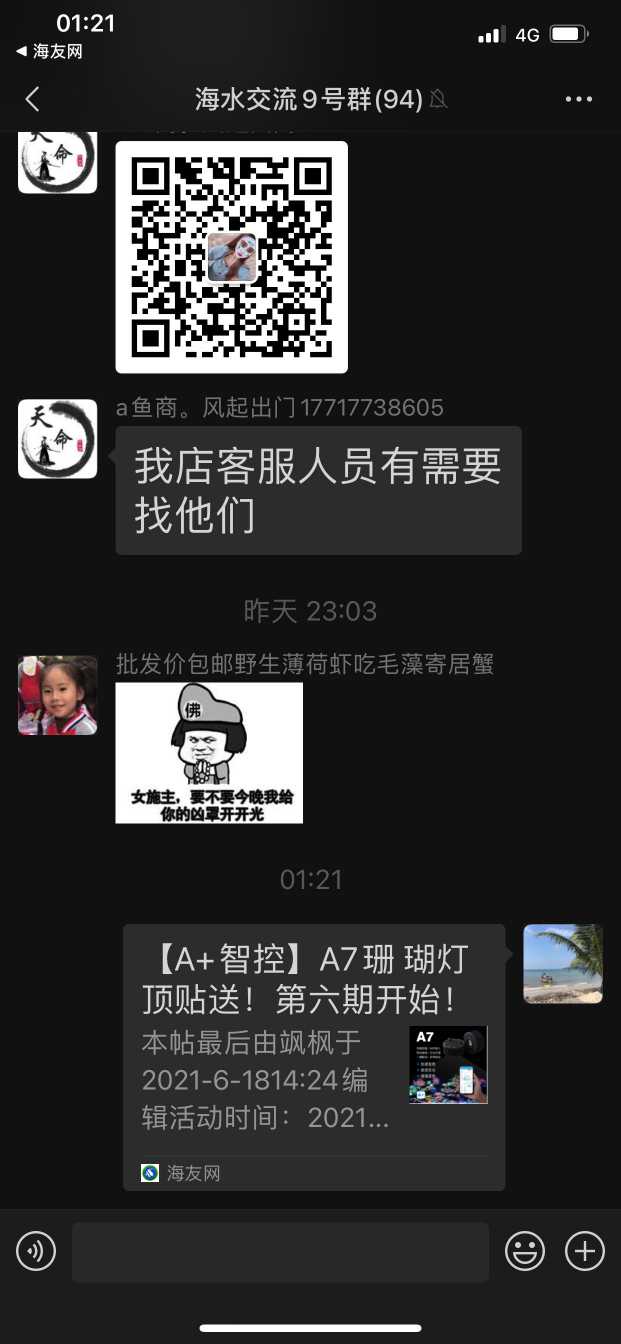Open the chat's three-dot menu
621x1344 pixels.
tap(579, 99)
